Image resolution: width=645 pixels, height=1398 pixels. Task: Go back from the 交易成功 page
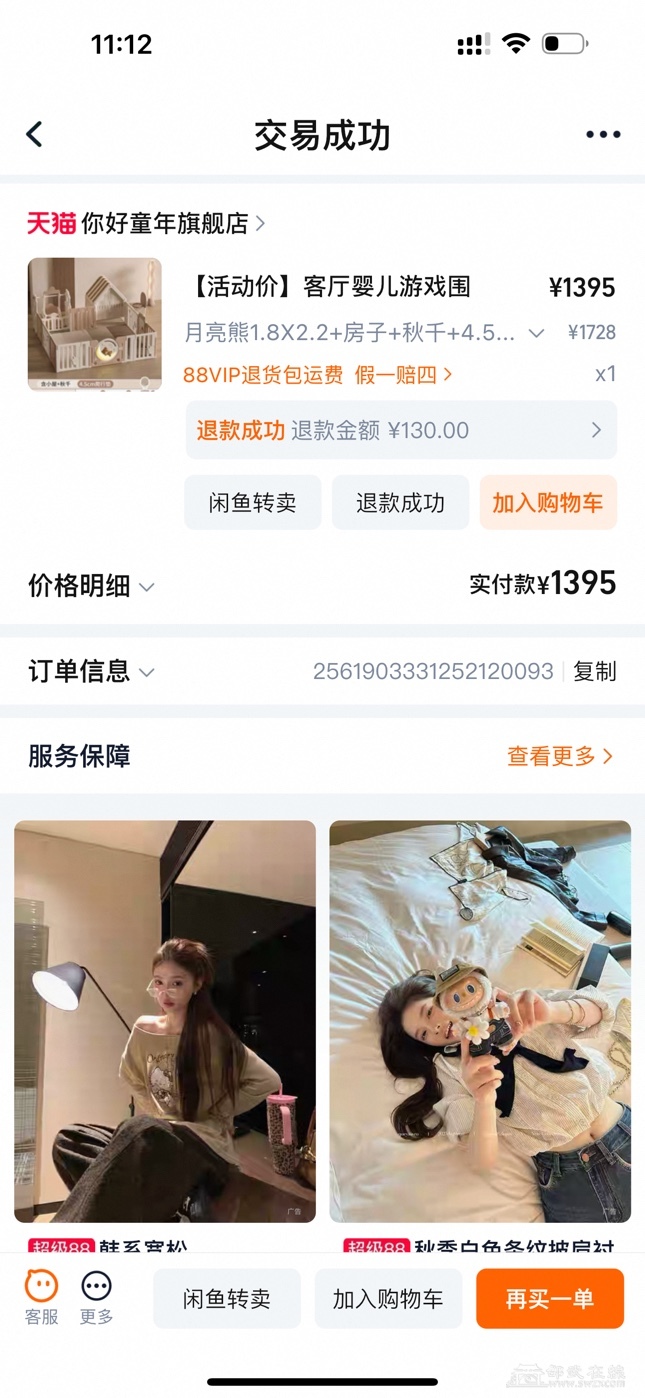coord(35,134)
